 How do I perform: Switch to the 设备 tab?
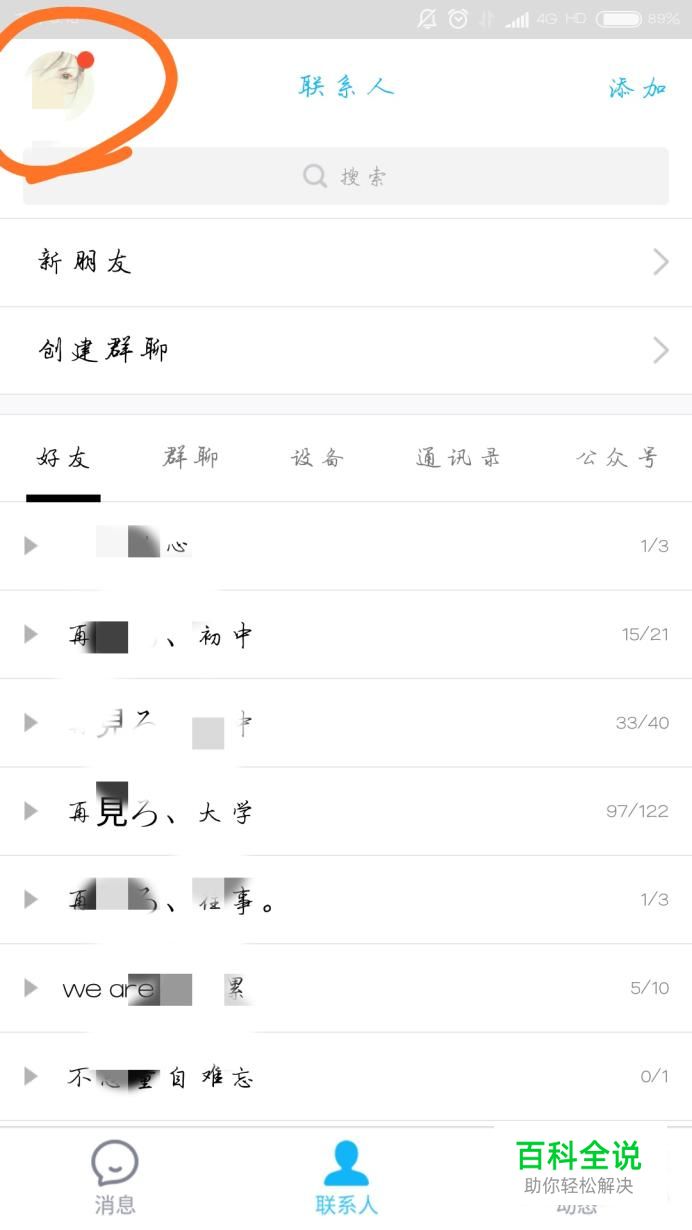pos(317,459)
